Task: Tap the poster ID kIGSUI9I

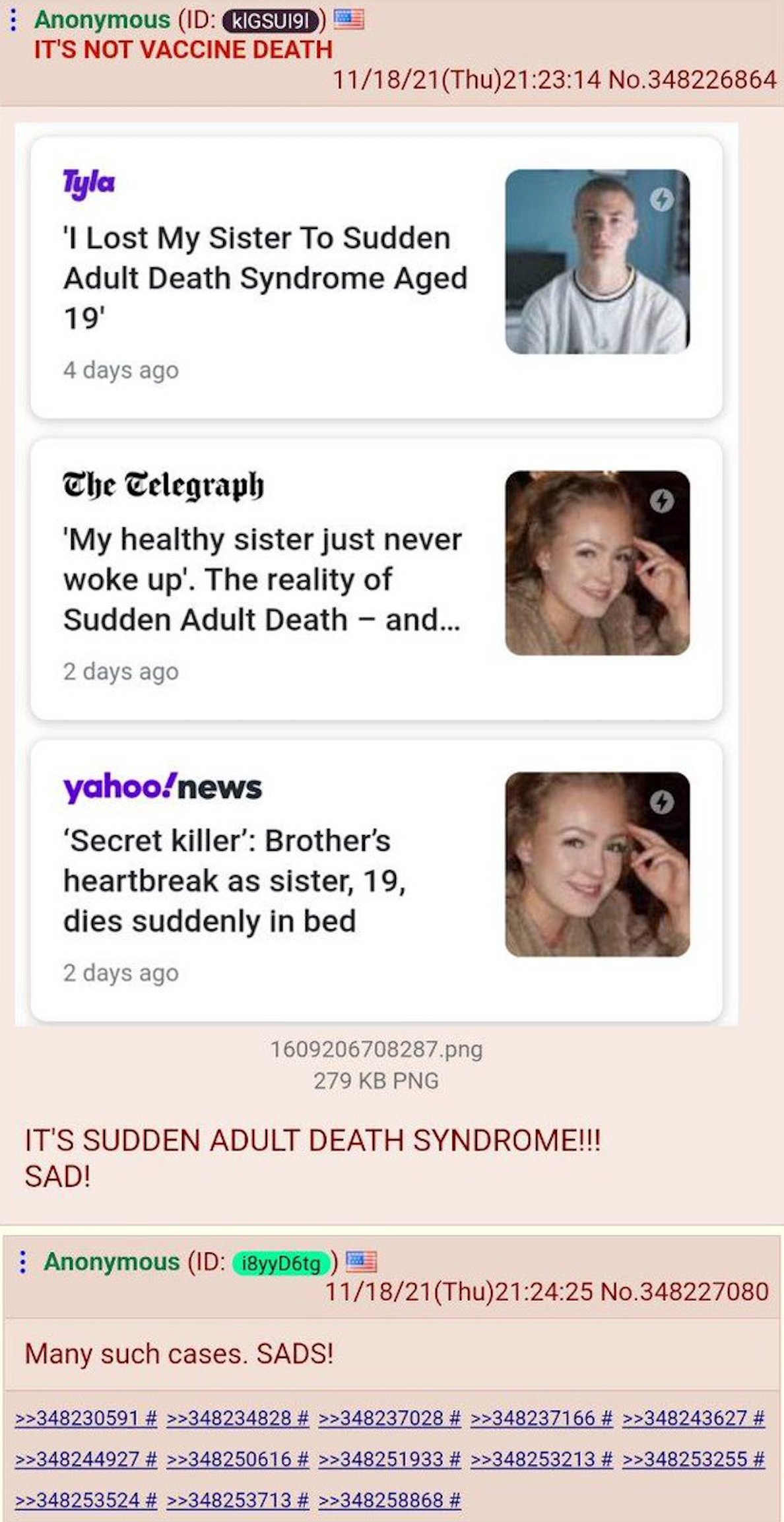Action: pos(271,20)
